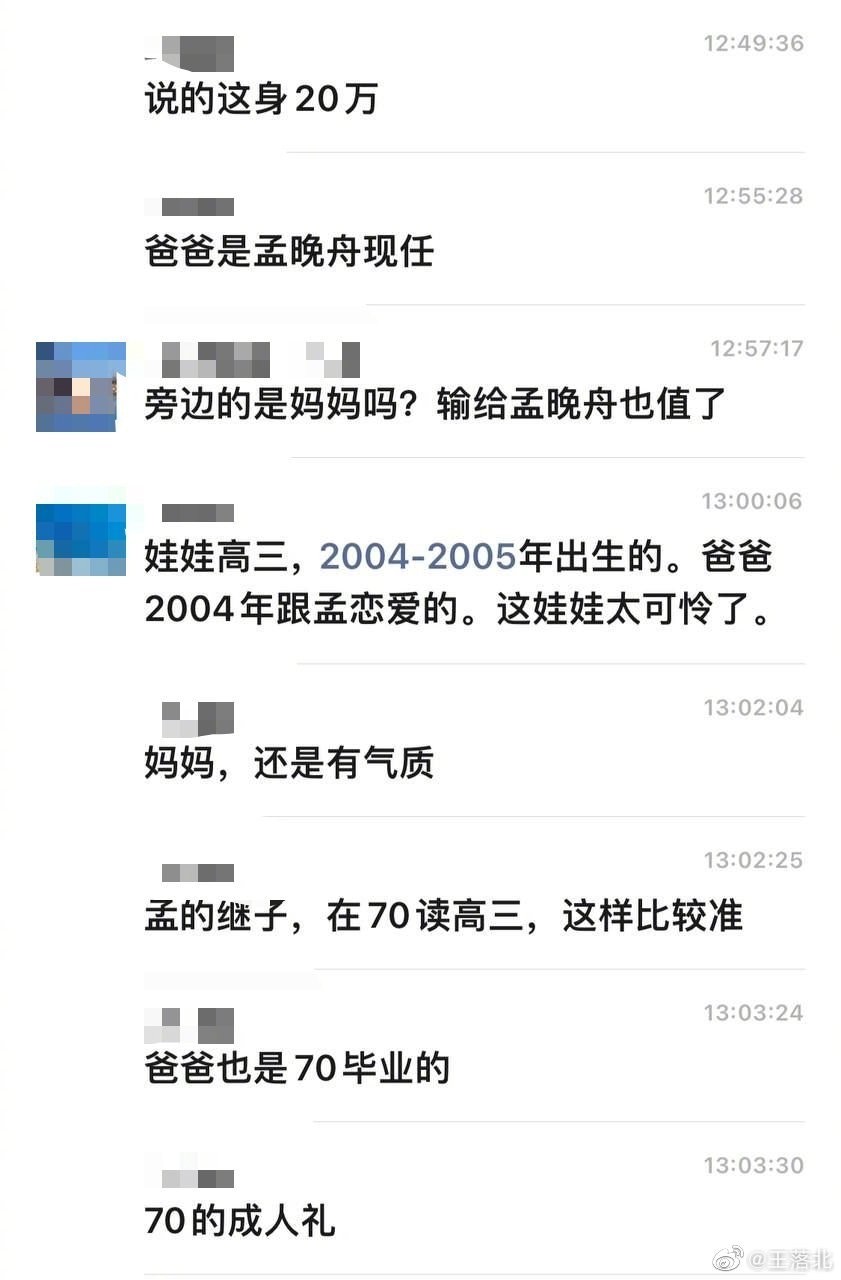The image size is (841, 1280).
Task: Open the blue avatar beside the 12:57:17 comment
Action: tap(79, 388)
